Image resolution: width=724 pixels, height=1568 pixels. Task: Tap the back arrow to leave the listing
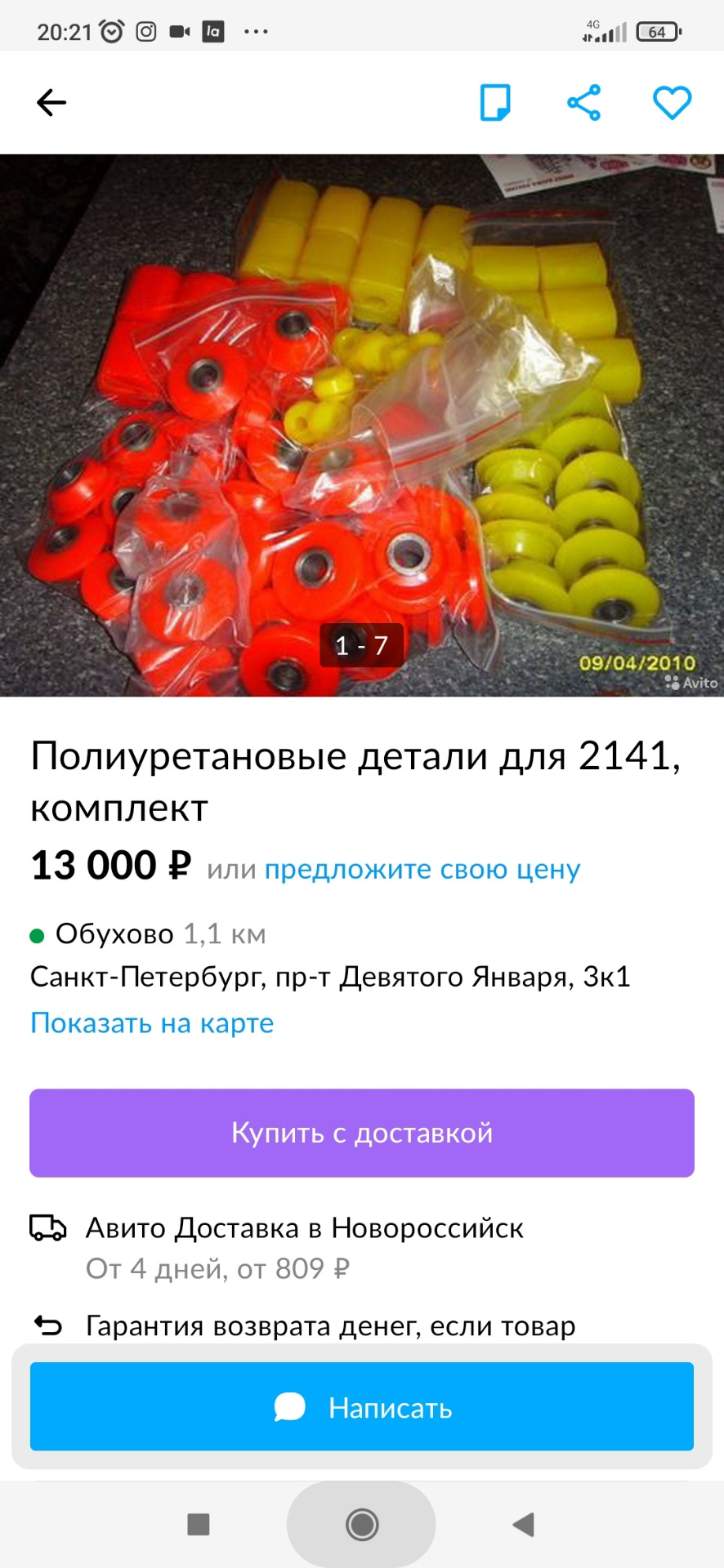[x=51, y=101]
